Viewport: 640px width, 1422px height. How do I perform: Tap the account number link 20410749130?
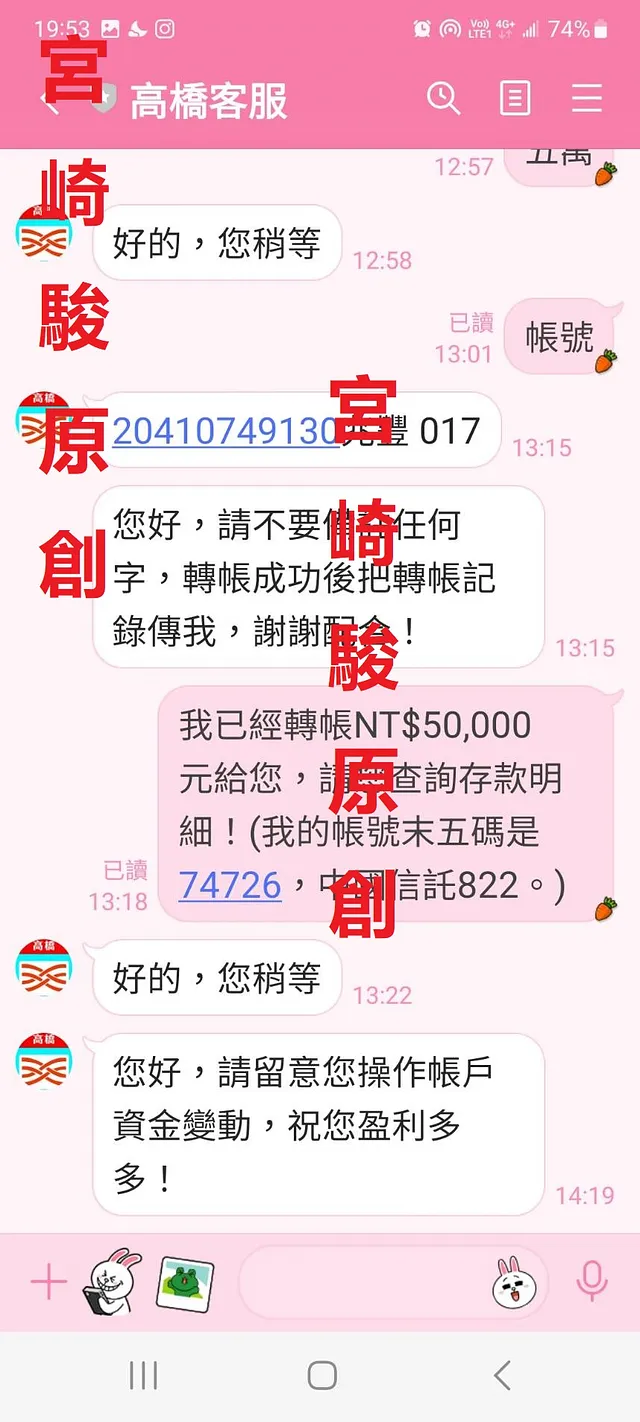[225, 431]
